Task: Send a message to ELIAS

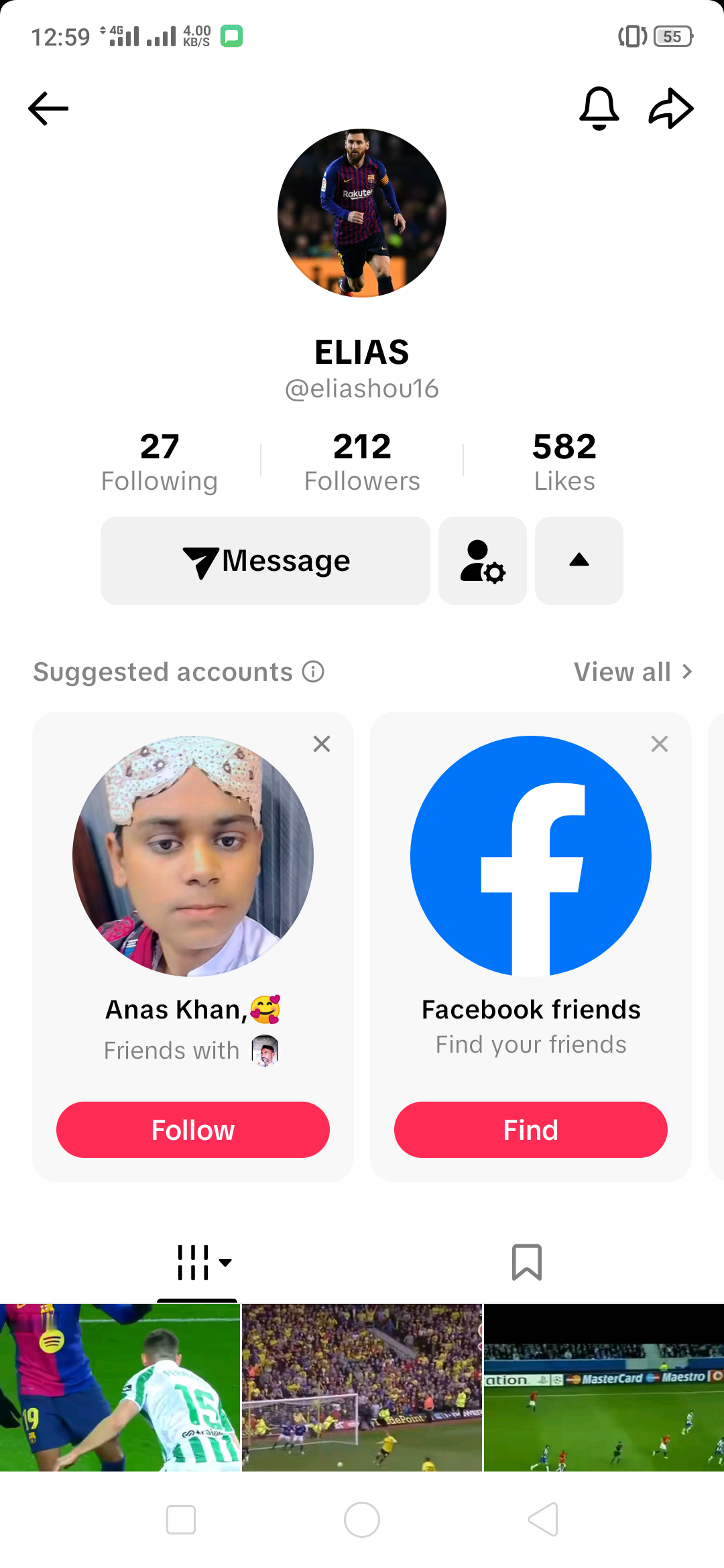Action: (265, 561)
